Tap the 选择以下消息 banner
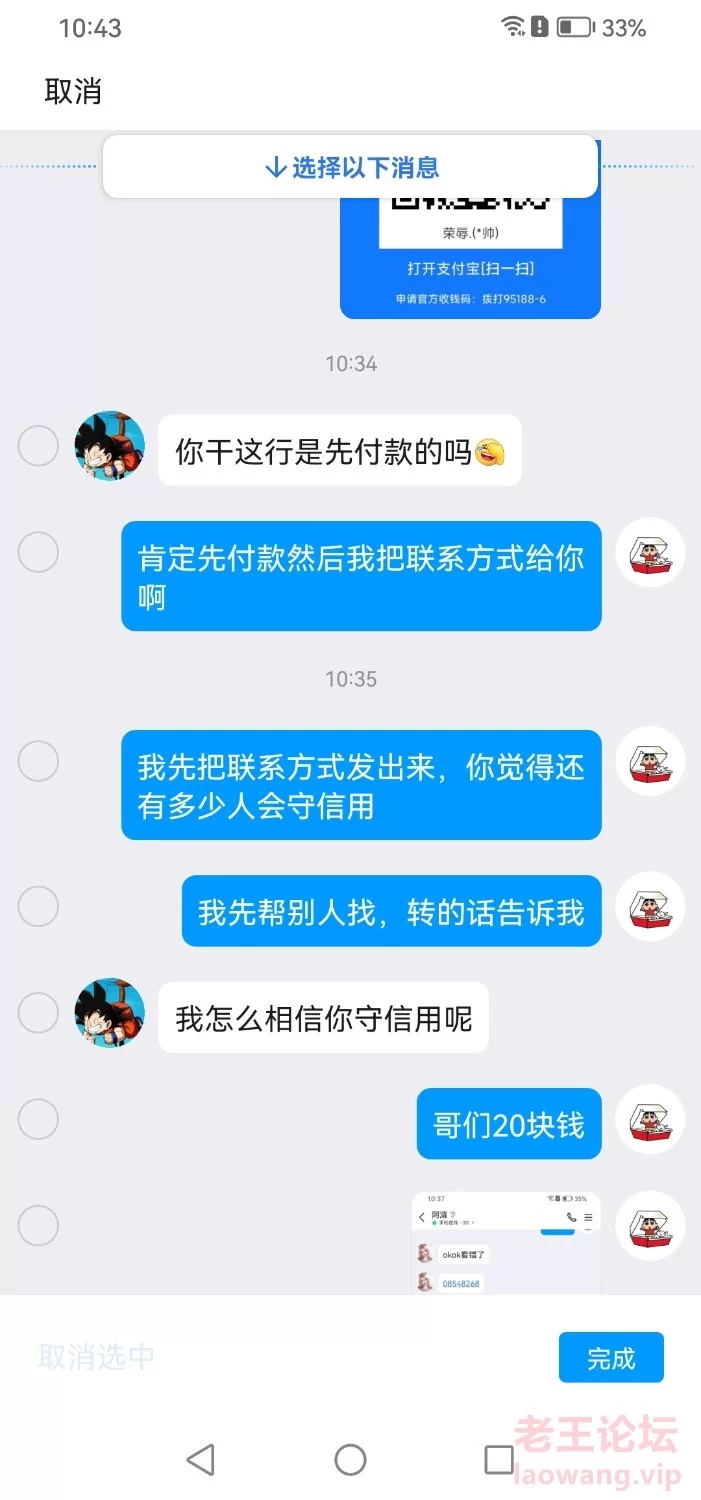This screenshot has width=701, height=1500. click(x=350, y=167)
